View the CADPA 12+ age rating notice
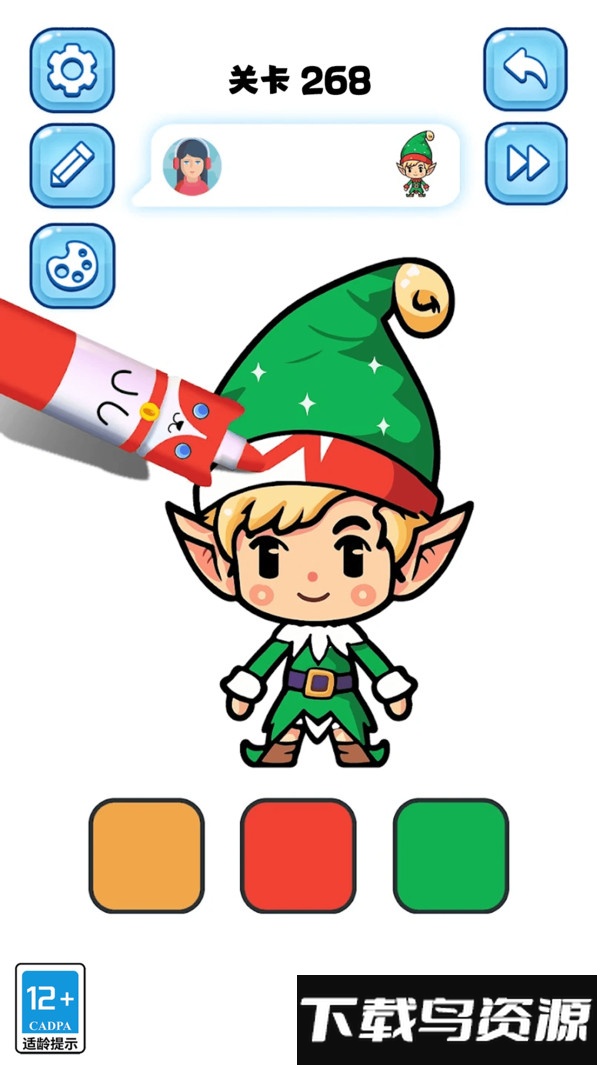Viewport: 600px width, 1066px height. point(50,1007)
